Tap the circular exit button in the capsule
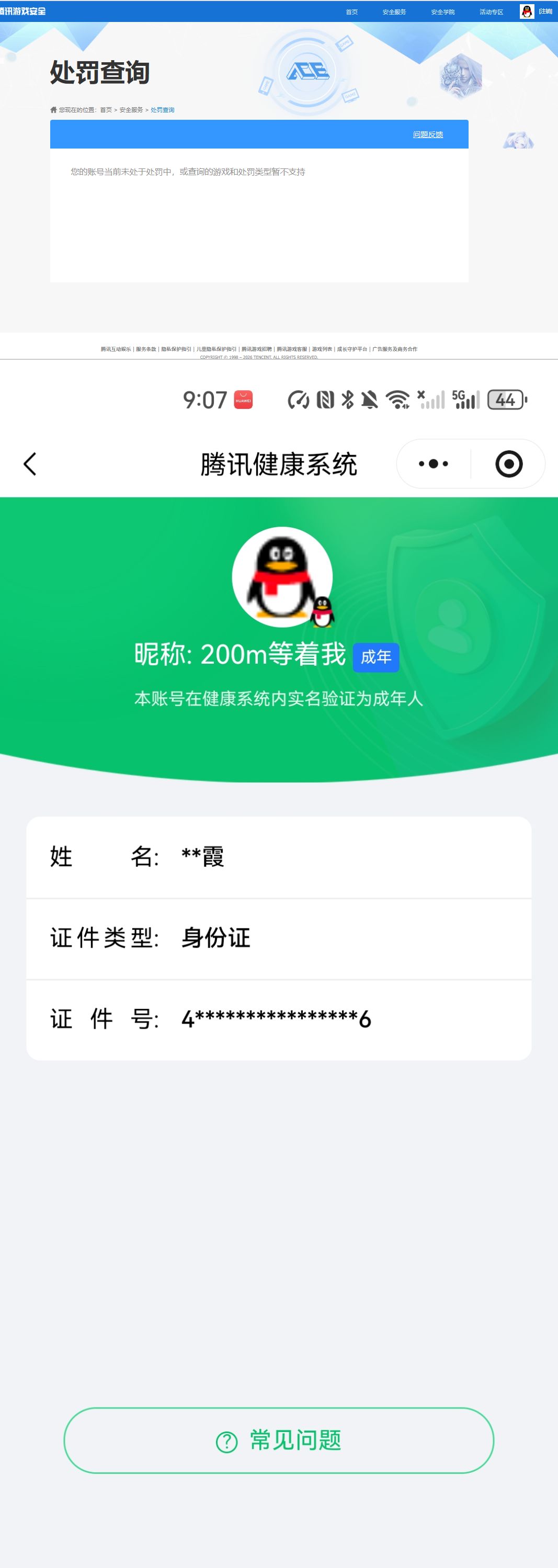Screen dimensions: 558x1568 (509, 464)
